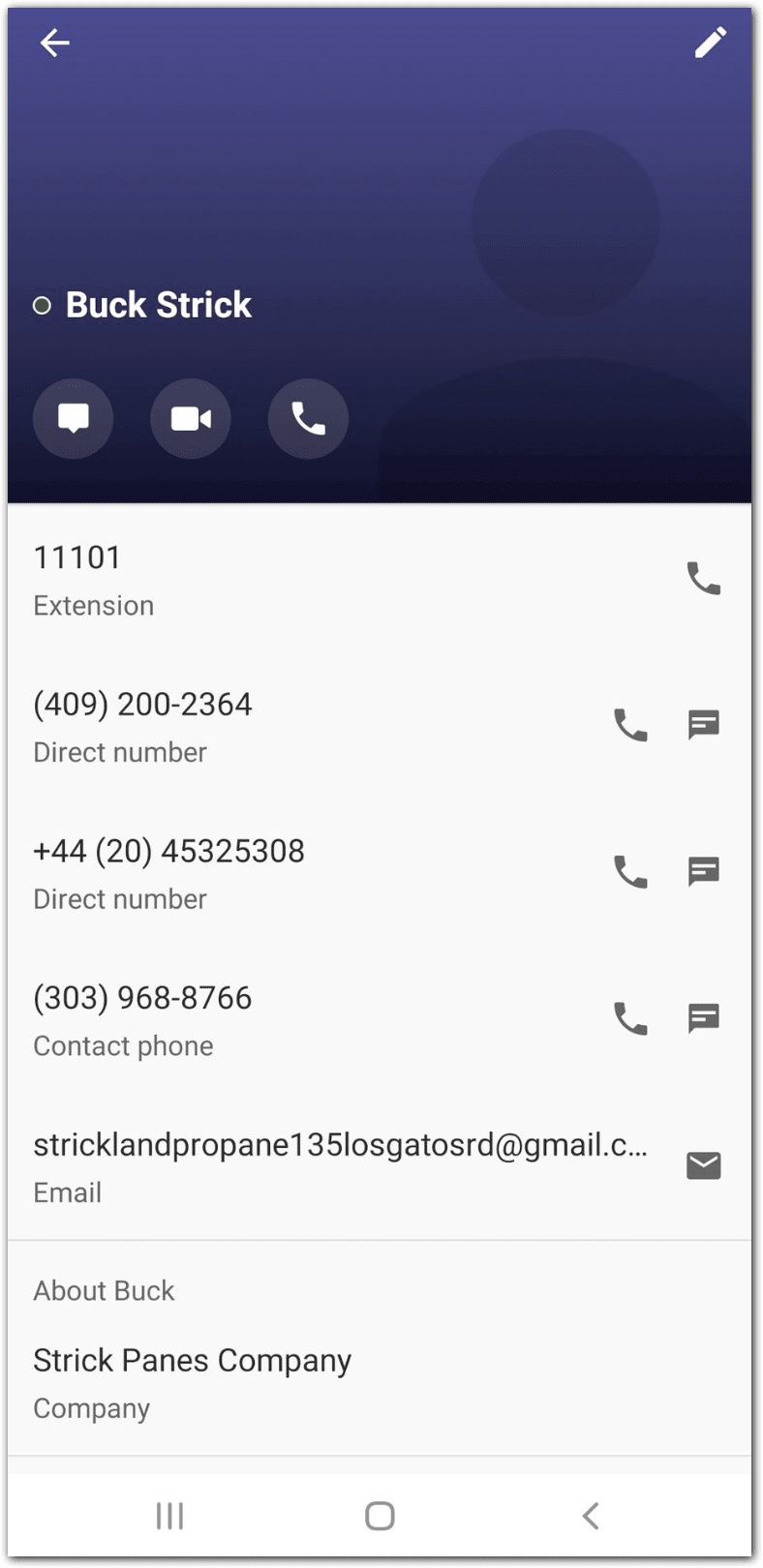The width and height of the screenshot is (763, 1568).
Task: Call extension 11101 using its phone icon
Action: 703,579
